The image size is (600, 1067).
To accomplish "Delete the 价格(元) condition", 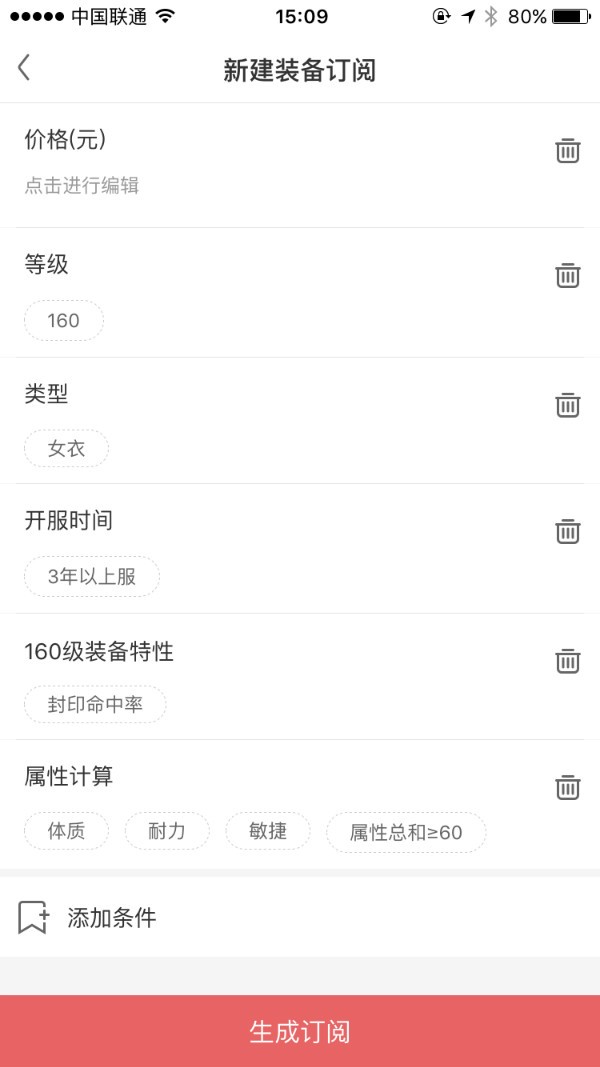I will (x=568, y=150).
